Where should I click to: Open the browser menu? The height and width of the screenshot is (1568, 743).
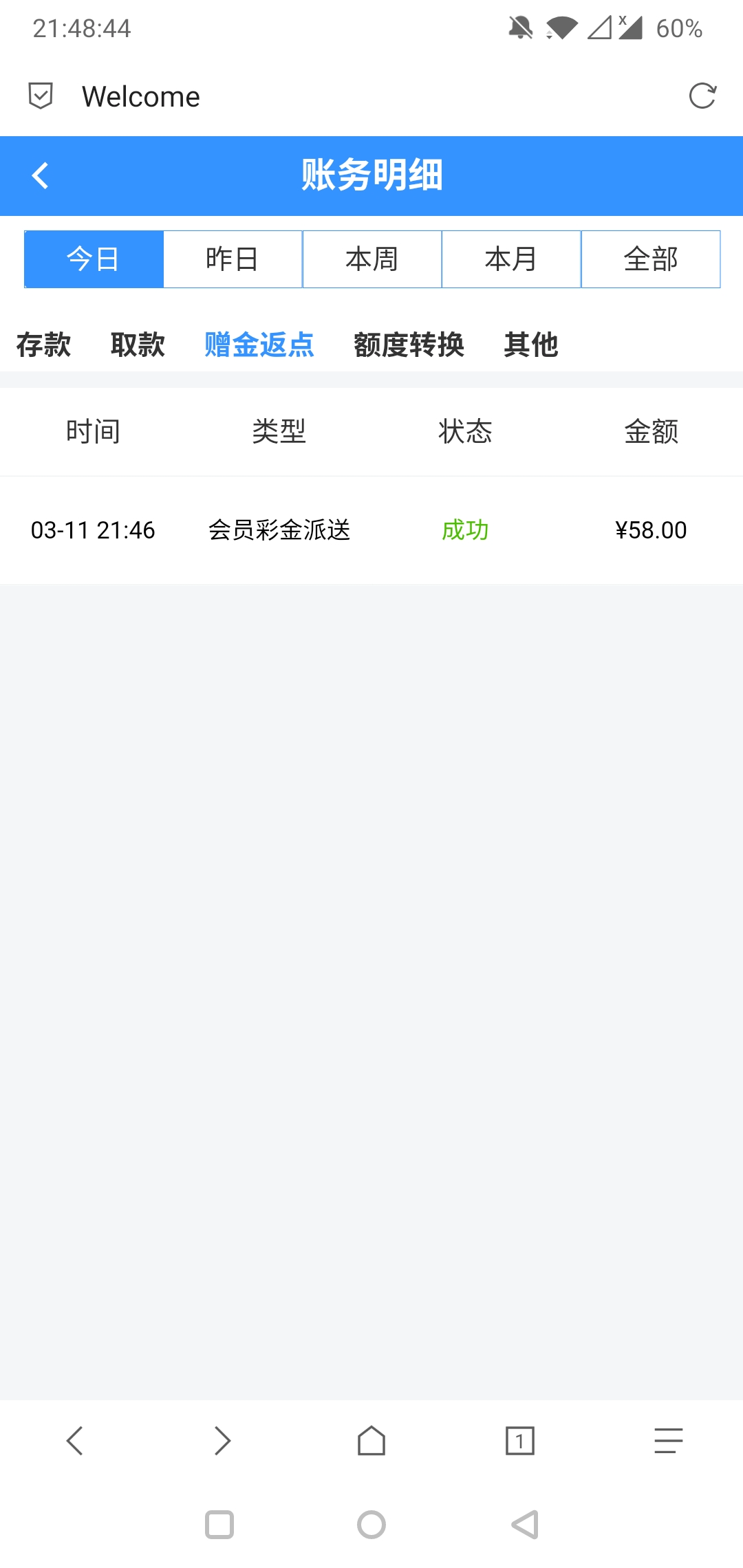coord(668,1441)
